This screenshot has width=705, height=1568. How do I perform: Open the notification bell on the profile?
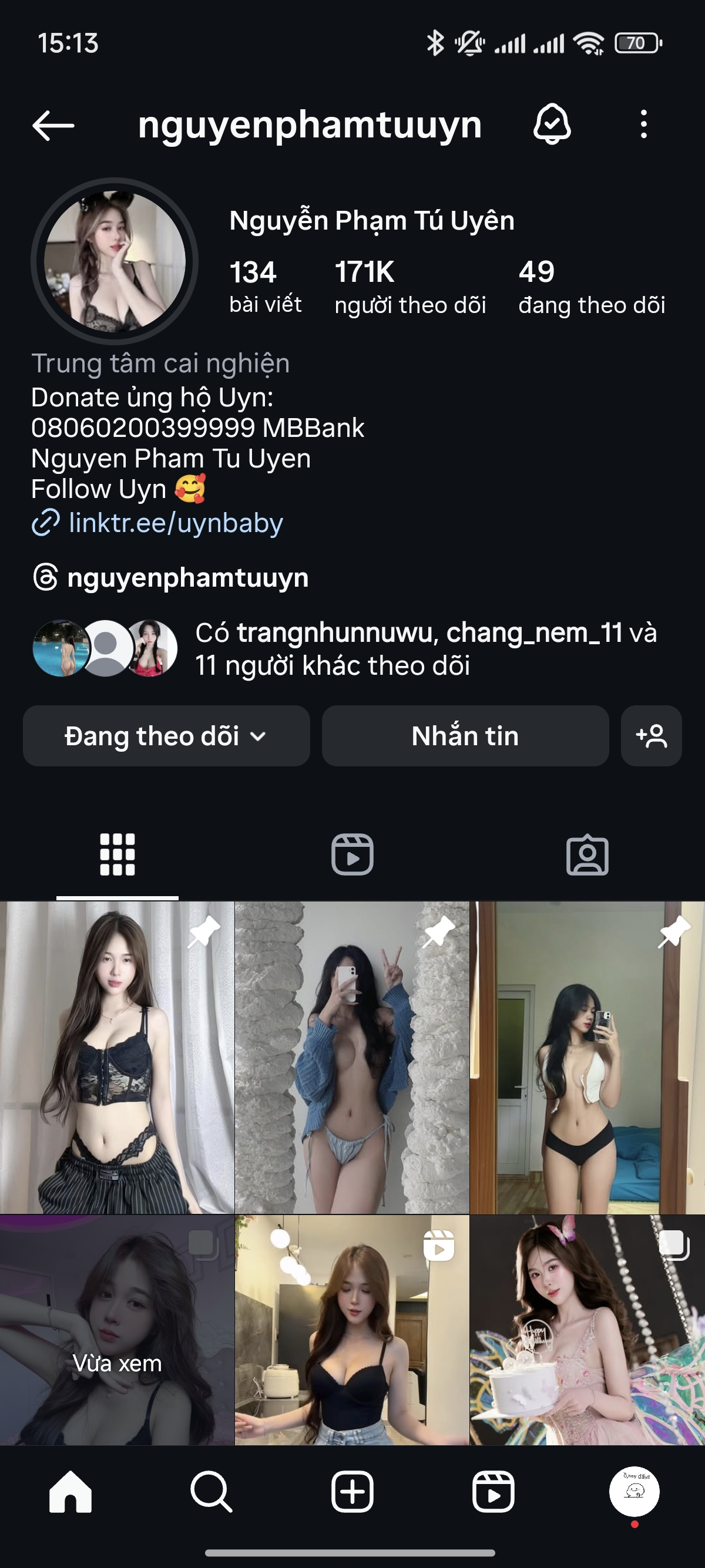(x=553, y=125)
